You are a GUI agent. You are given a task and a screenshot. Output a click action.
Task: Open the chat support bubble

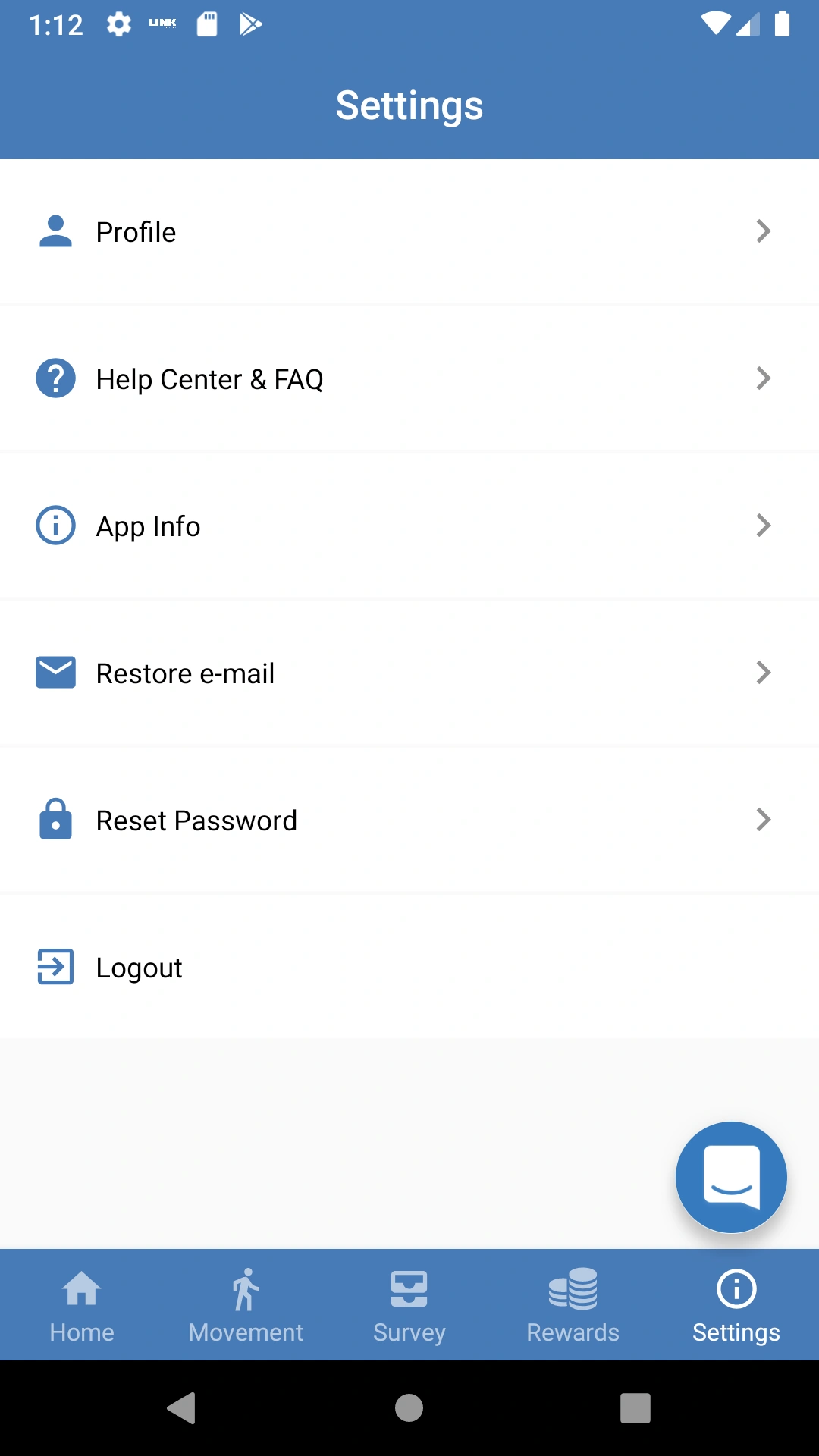point(730,1176)
